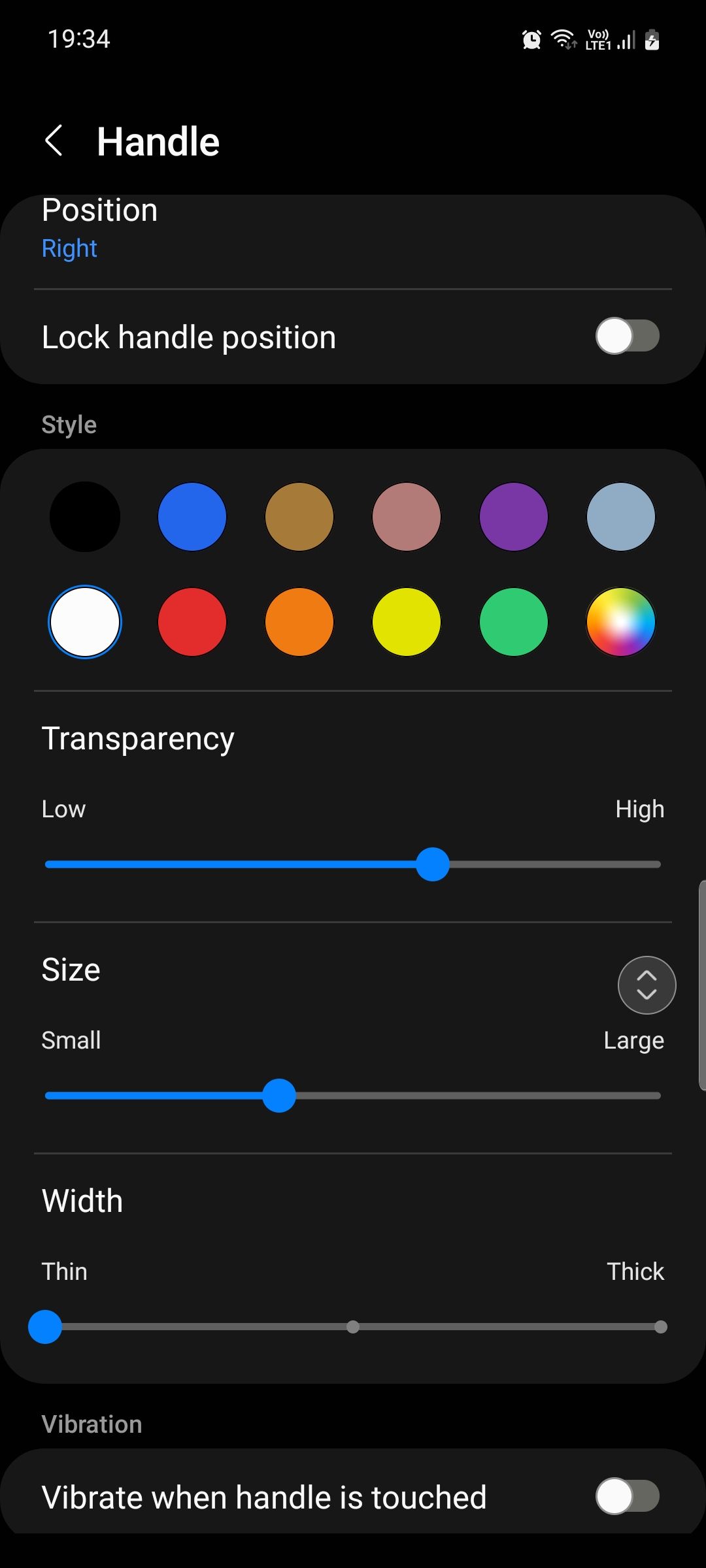Select the white handle color swatch

point(85,622)
